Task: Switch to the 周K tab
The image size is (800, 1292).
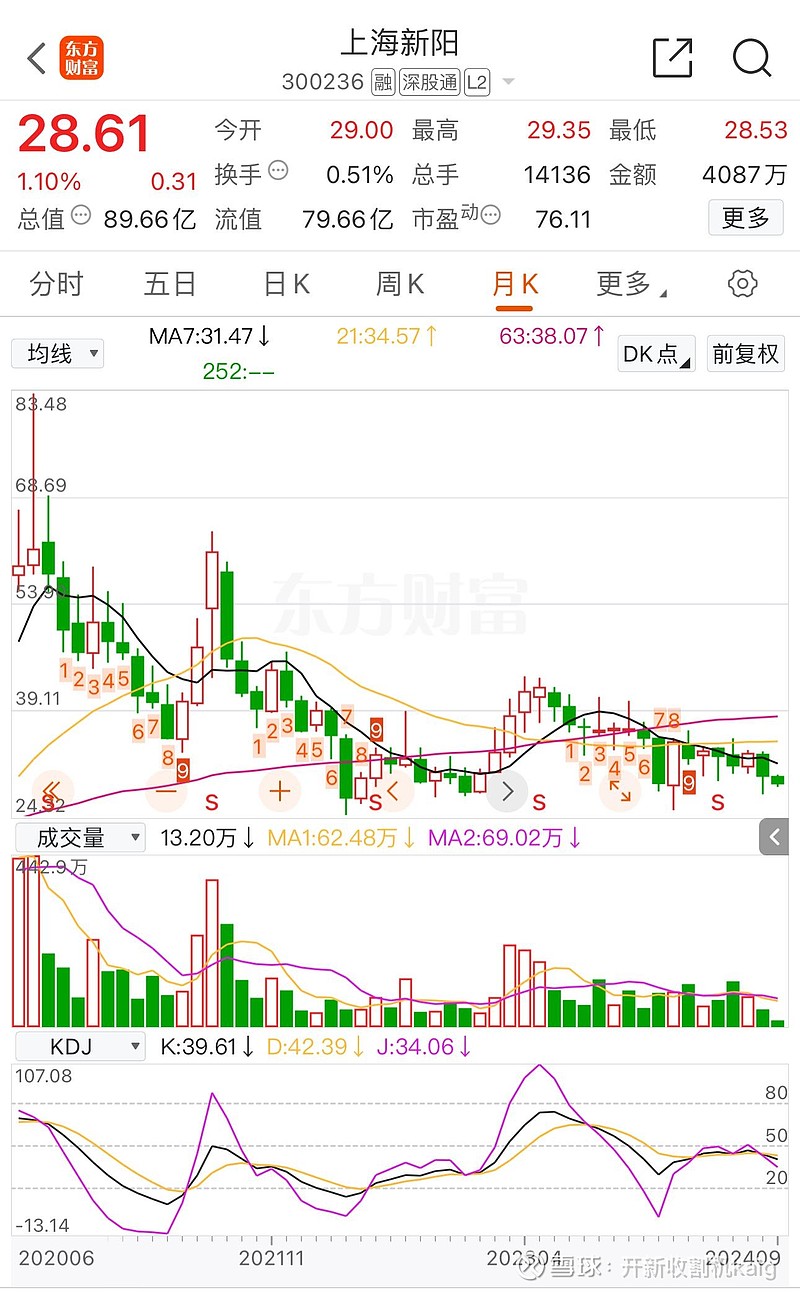Action: 400,284
